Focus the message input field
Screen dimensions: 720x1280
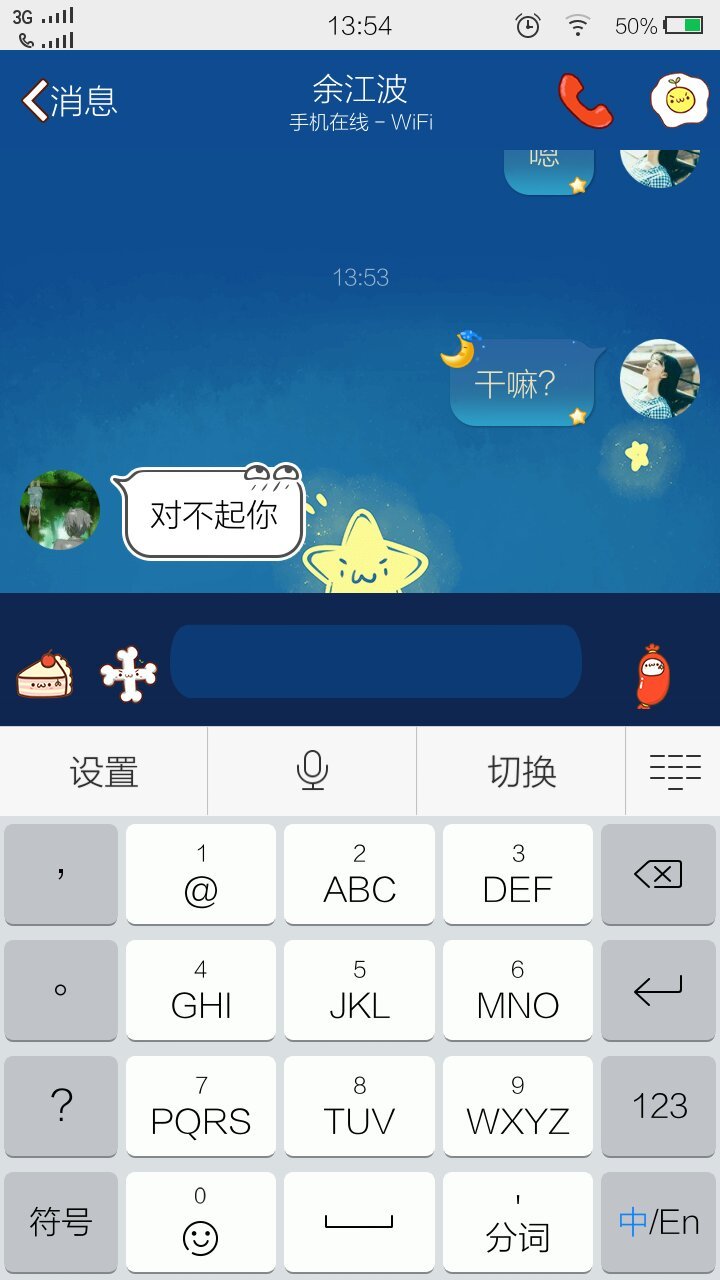[375, 662]
